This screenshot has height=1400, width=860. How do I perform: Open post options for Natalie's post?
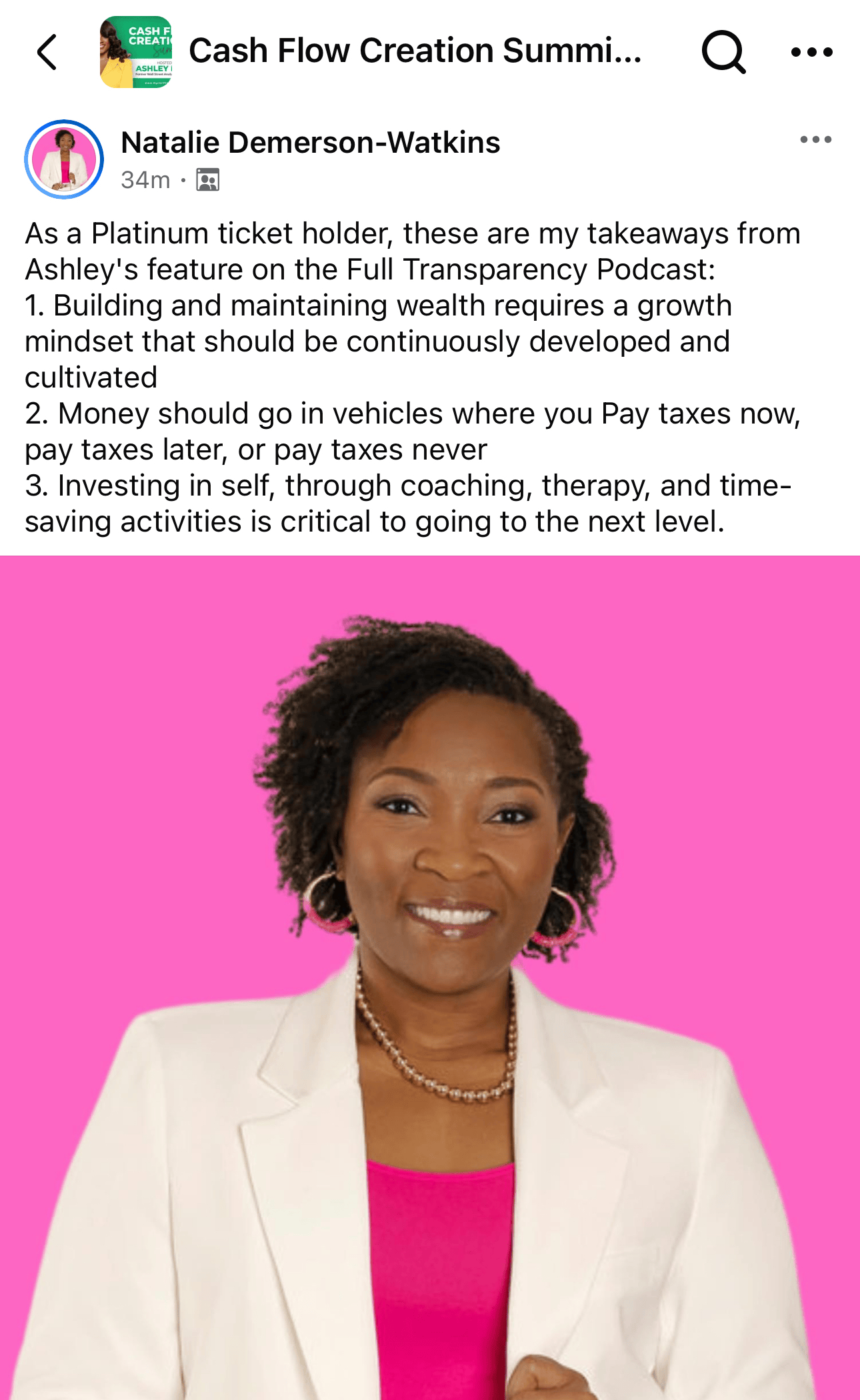pos(815,139)
